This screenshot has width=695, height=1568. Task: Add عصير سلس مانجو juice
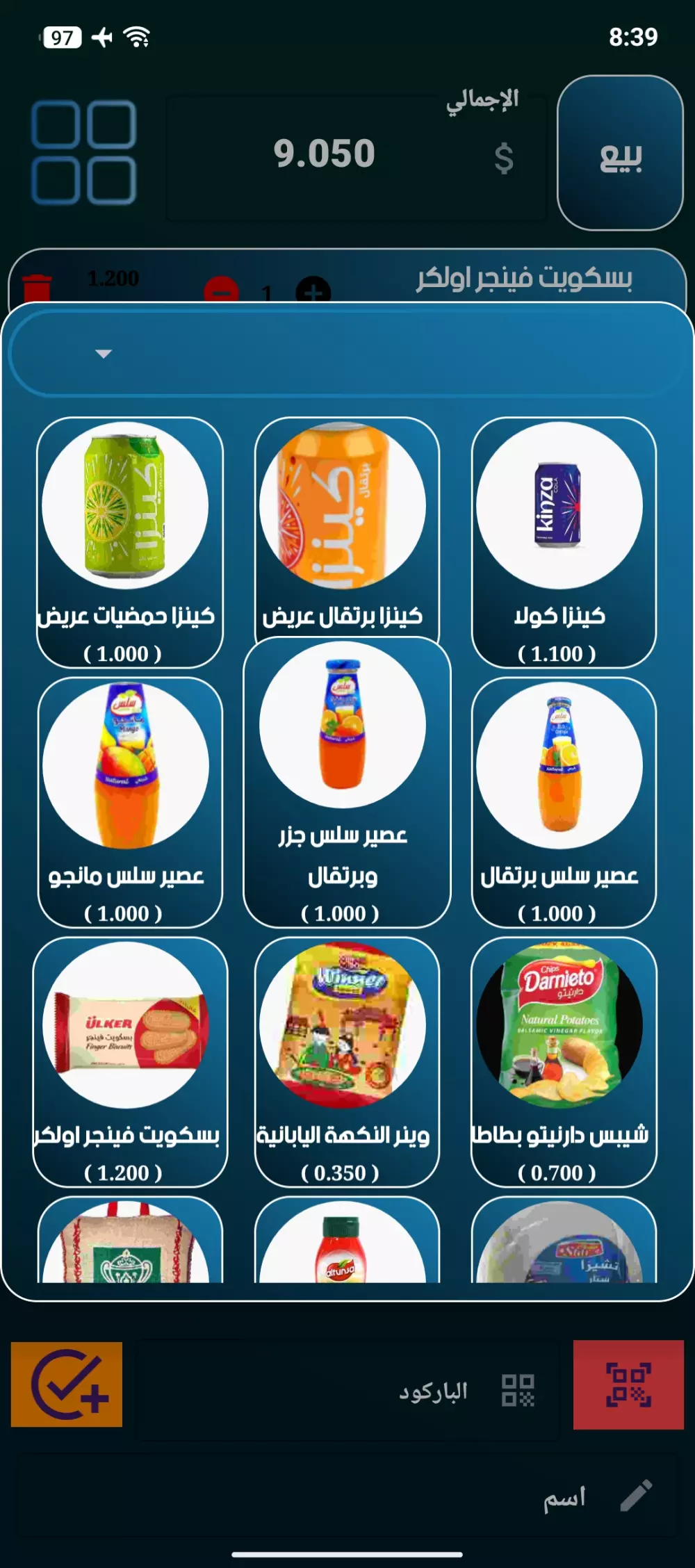pyautogui.click(x=130, y=802)
